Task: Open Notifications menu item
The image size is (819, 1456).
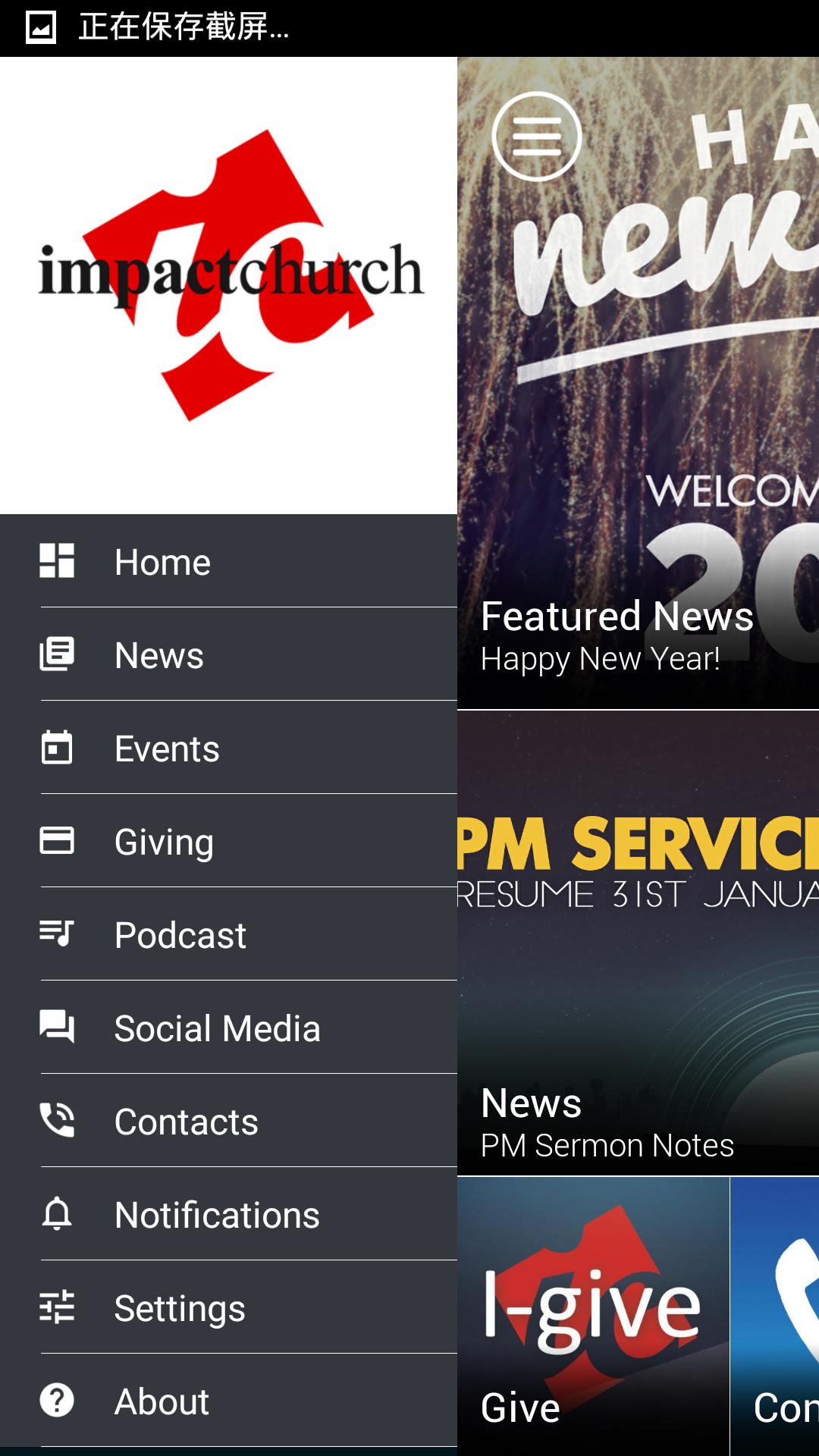Action: point(227,1215)
